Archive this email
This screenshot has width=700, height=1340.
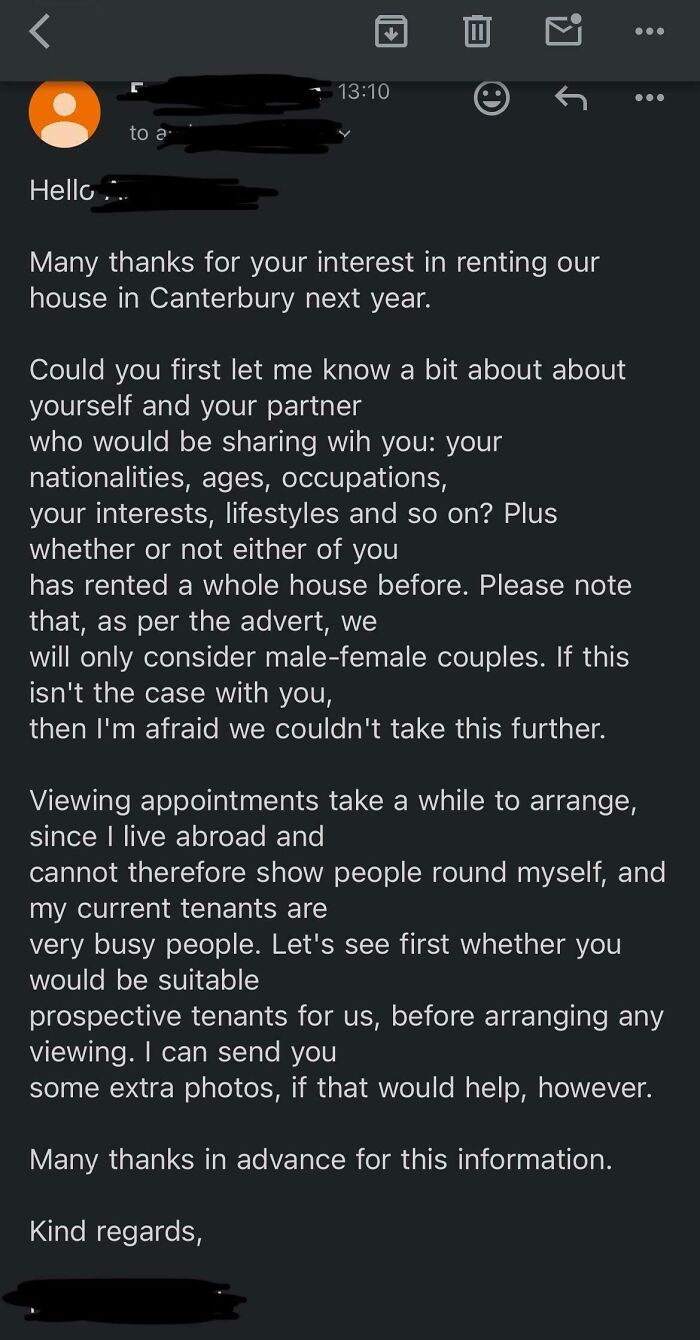[x=391, y=32]
